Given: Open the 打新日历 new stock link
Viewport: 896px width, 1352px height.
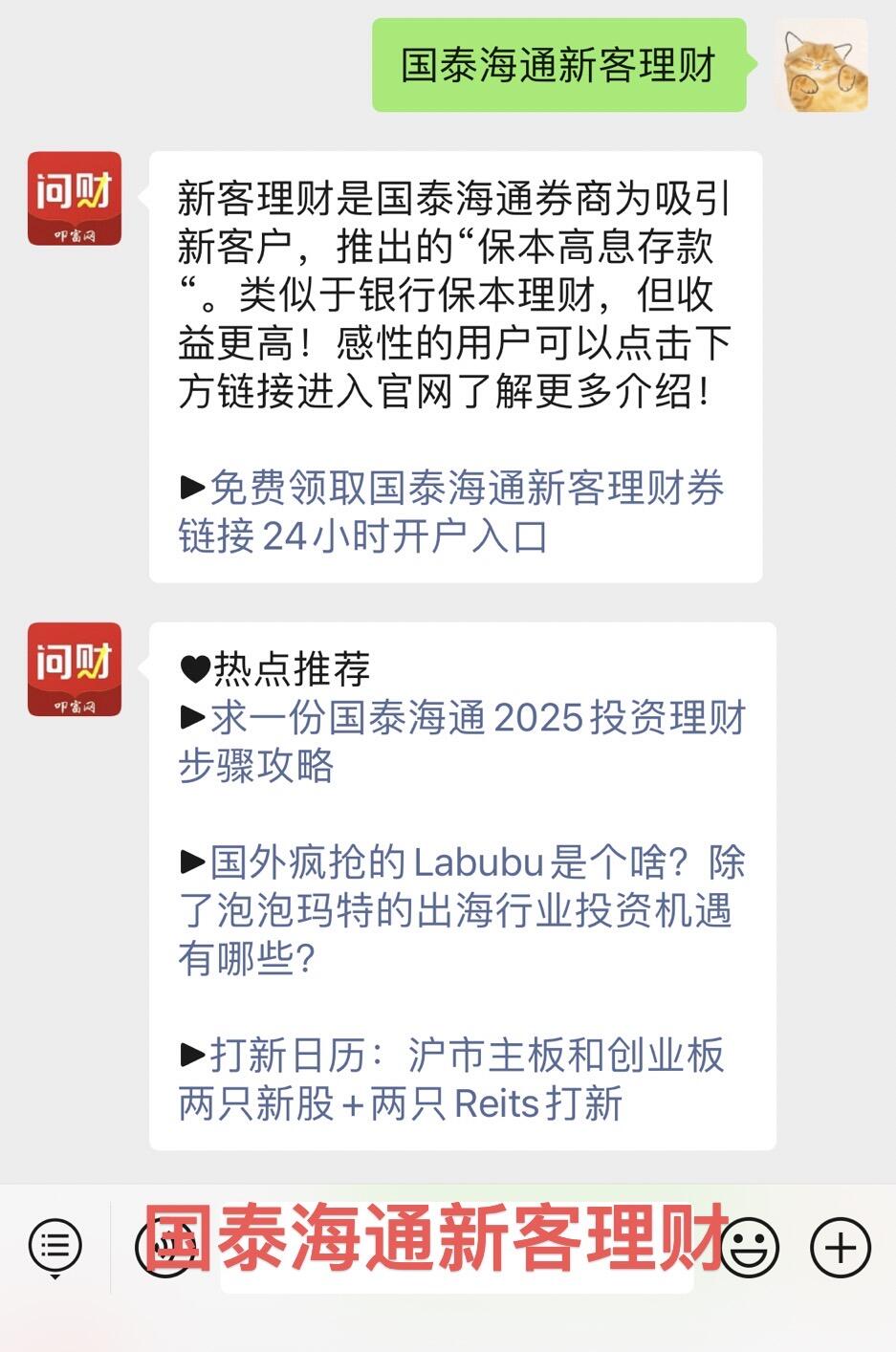Looking at the screenshot, I should click(451, 1079).
